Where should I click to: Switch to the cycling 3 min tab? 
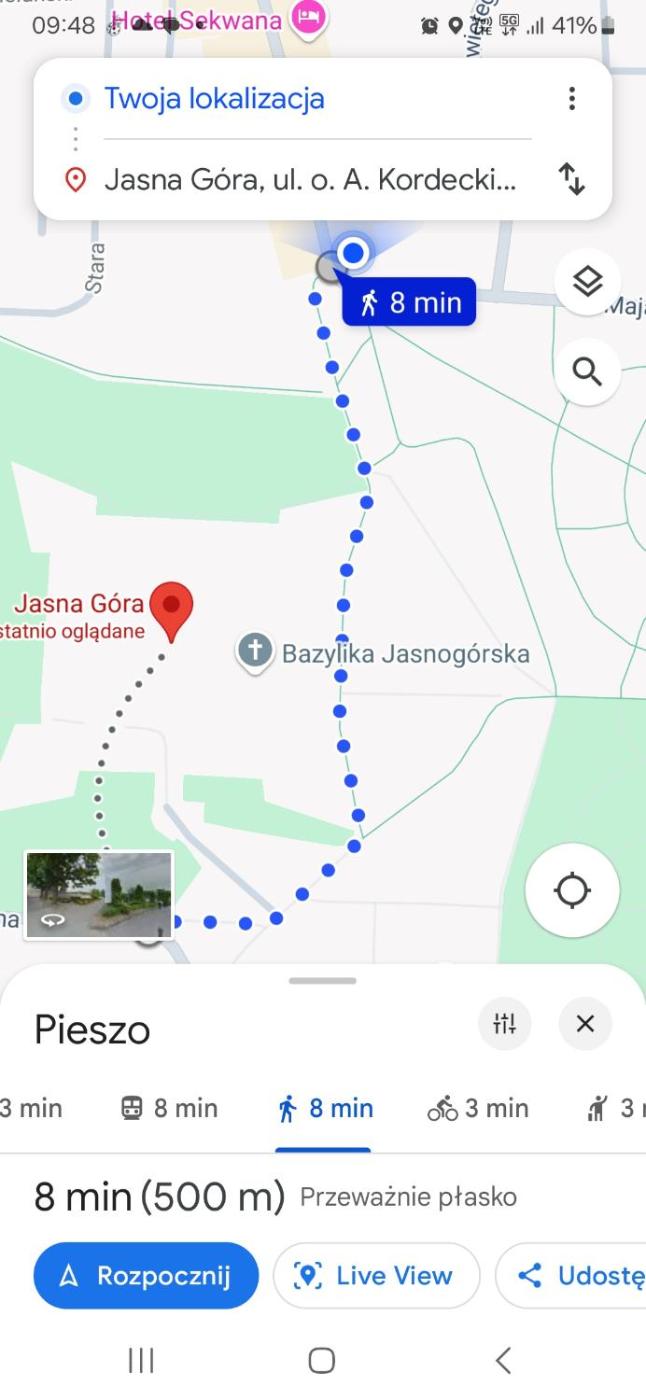click(478, 1108)
